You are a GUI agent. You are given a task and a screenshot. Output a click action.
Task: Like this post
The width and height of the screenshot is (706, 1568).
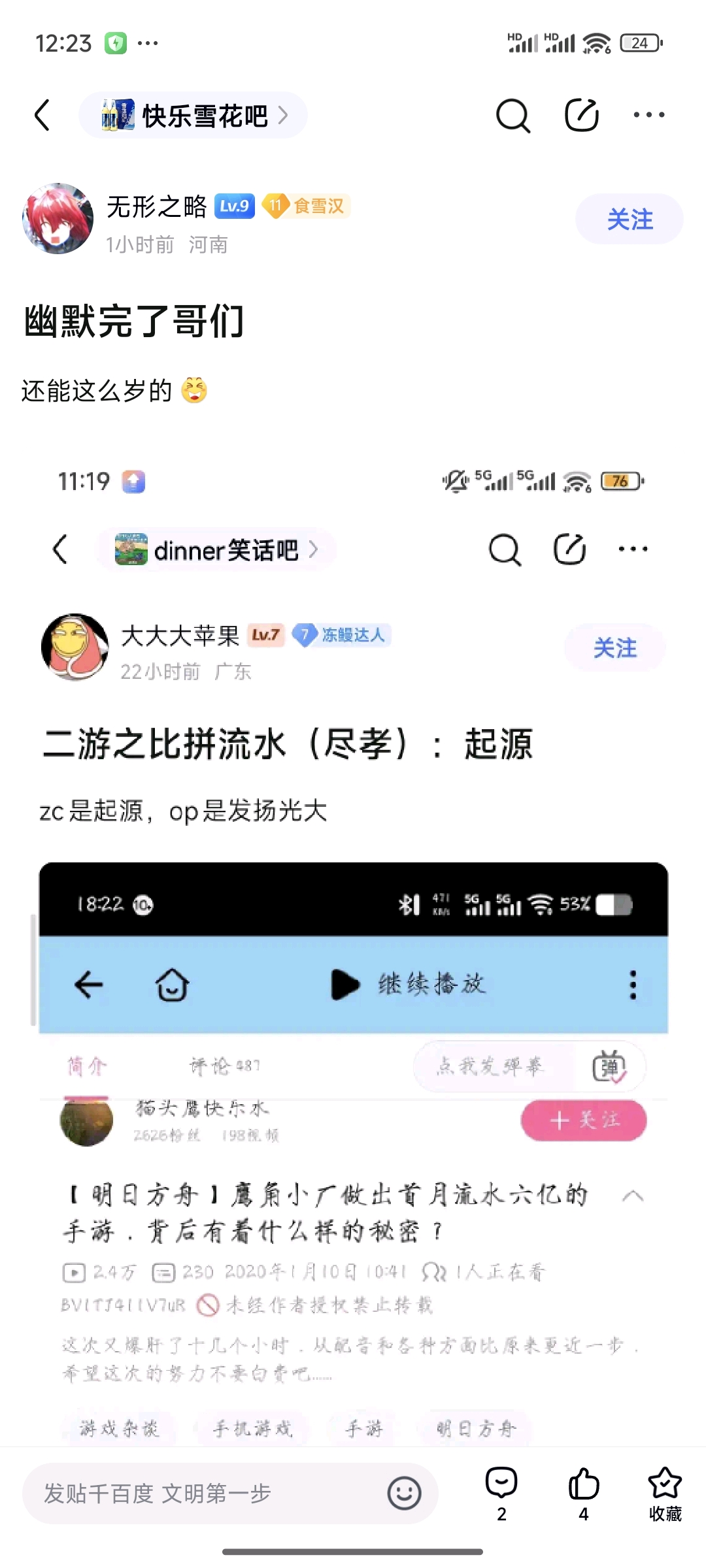tap(584, 1492)
